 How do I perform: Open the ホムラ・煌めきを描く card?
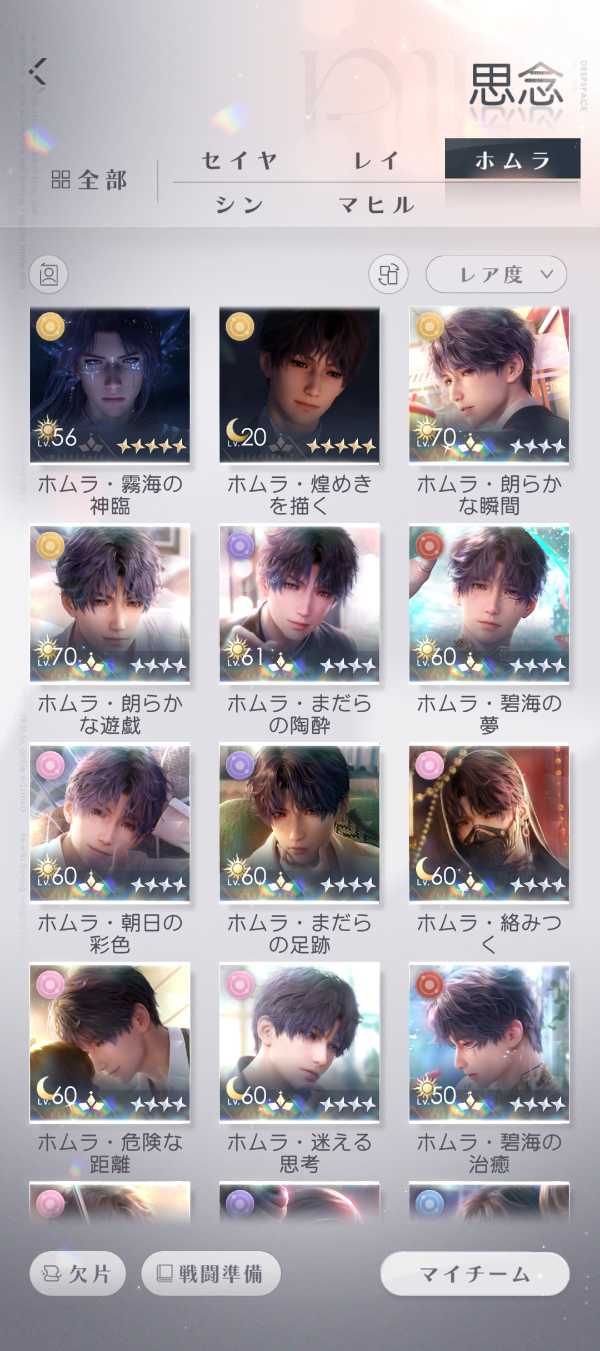tap(299, 386)
